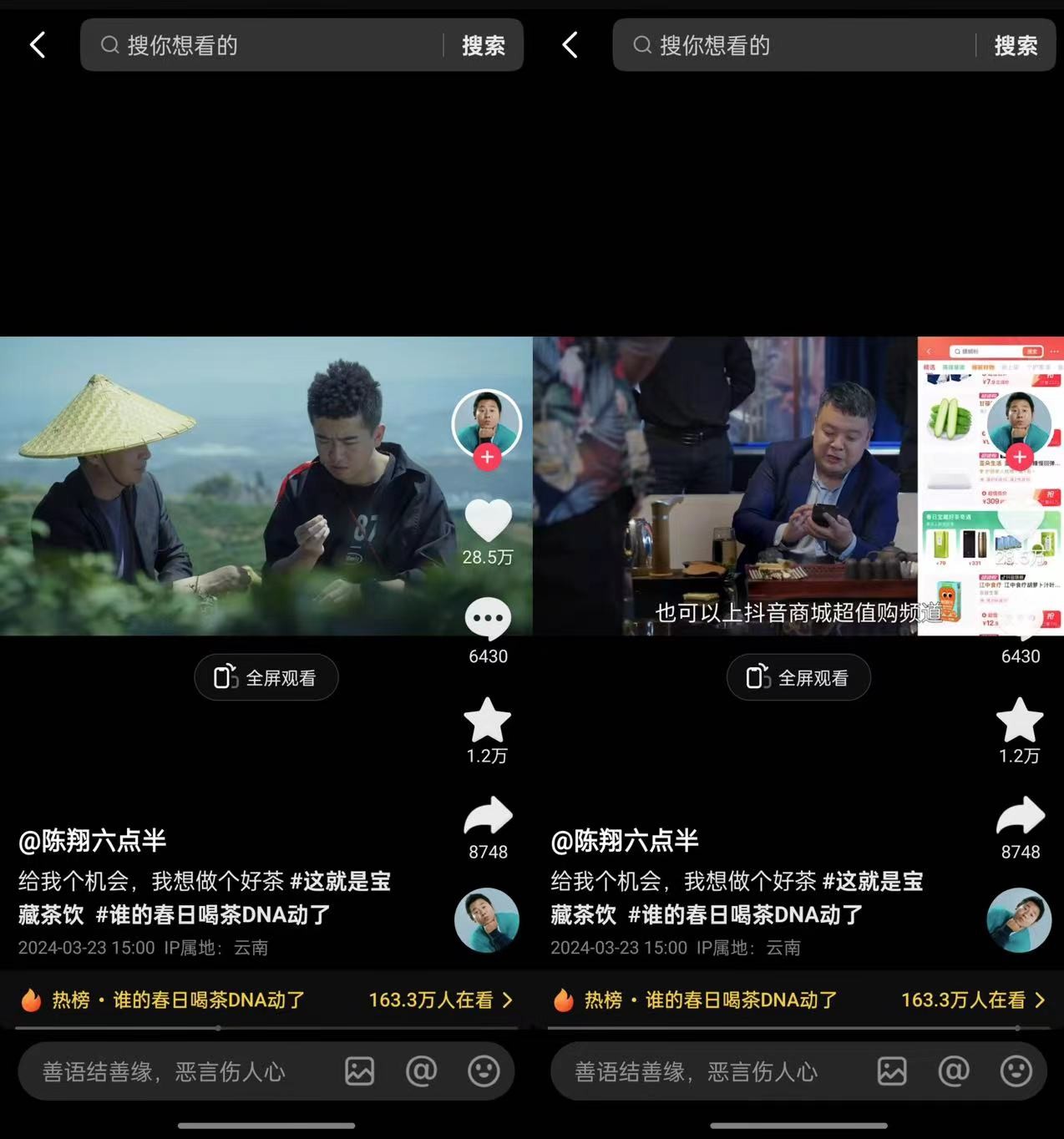
Task: Tap the favorite star icon showing 1.2万
Action: pyautogui.click(x=488, y=721)
